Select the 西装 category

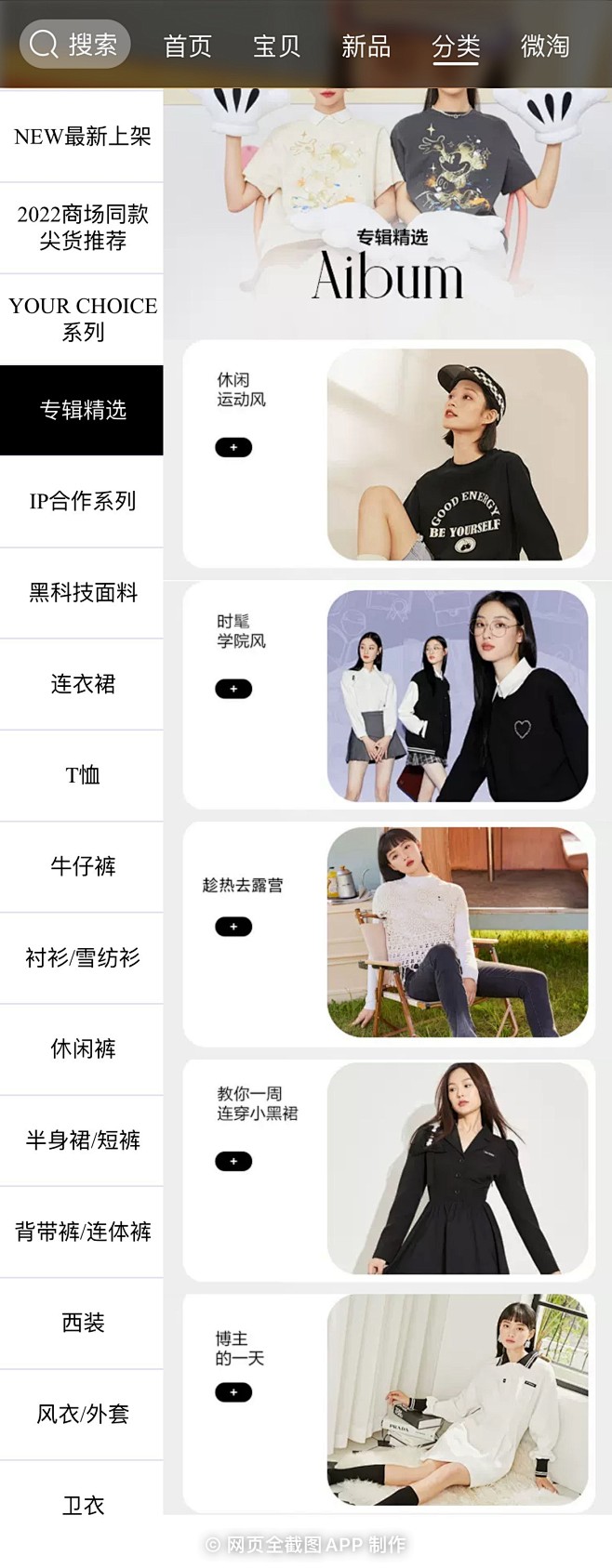[x=82, y=1323]
